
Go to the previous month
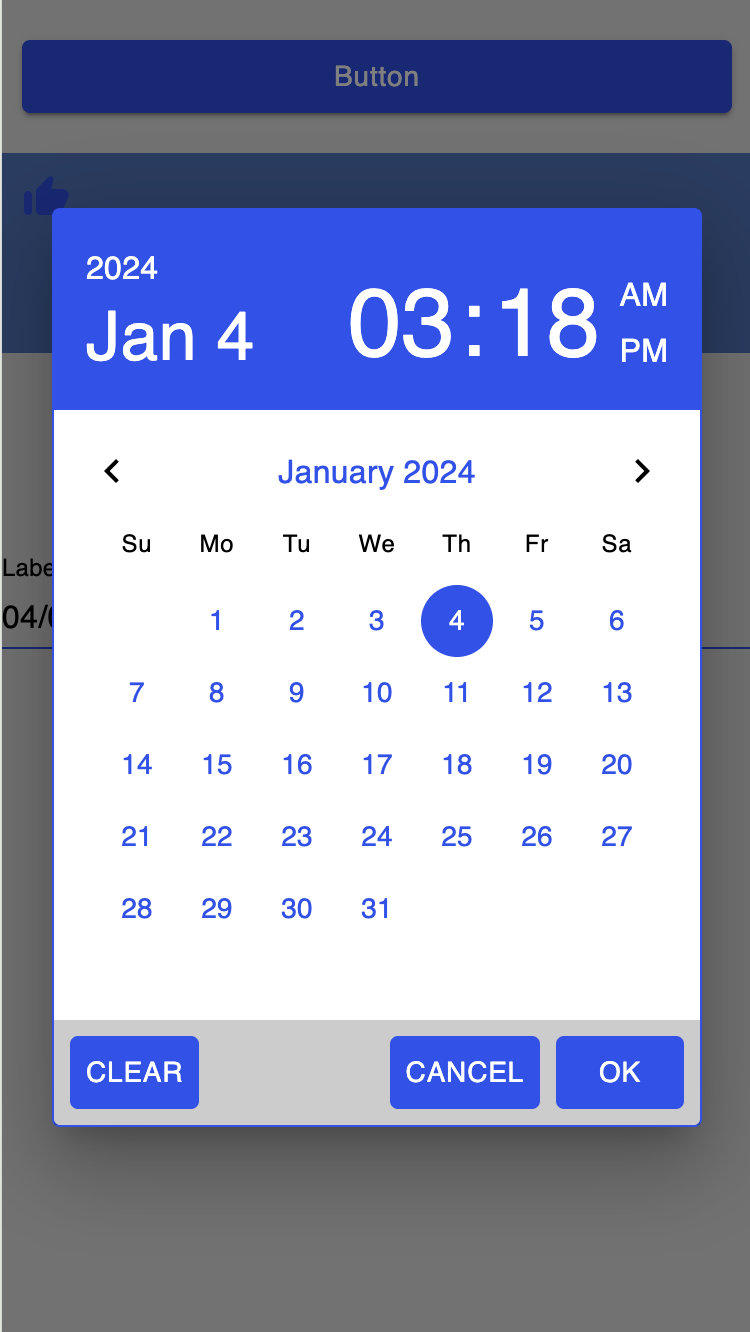[112, 471]
